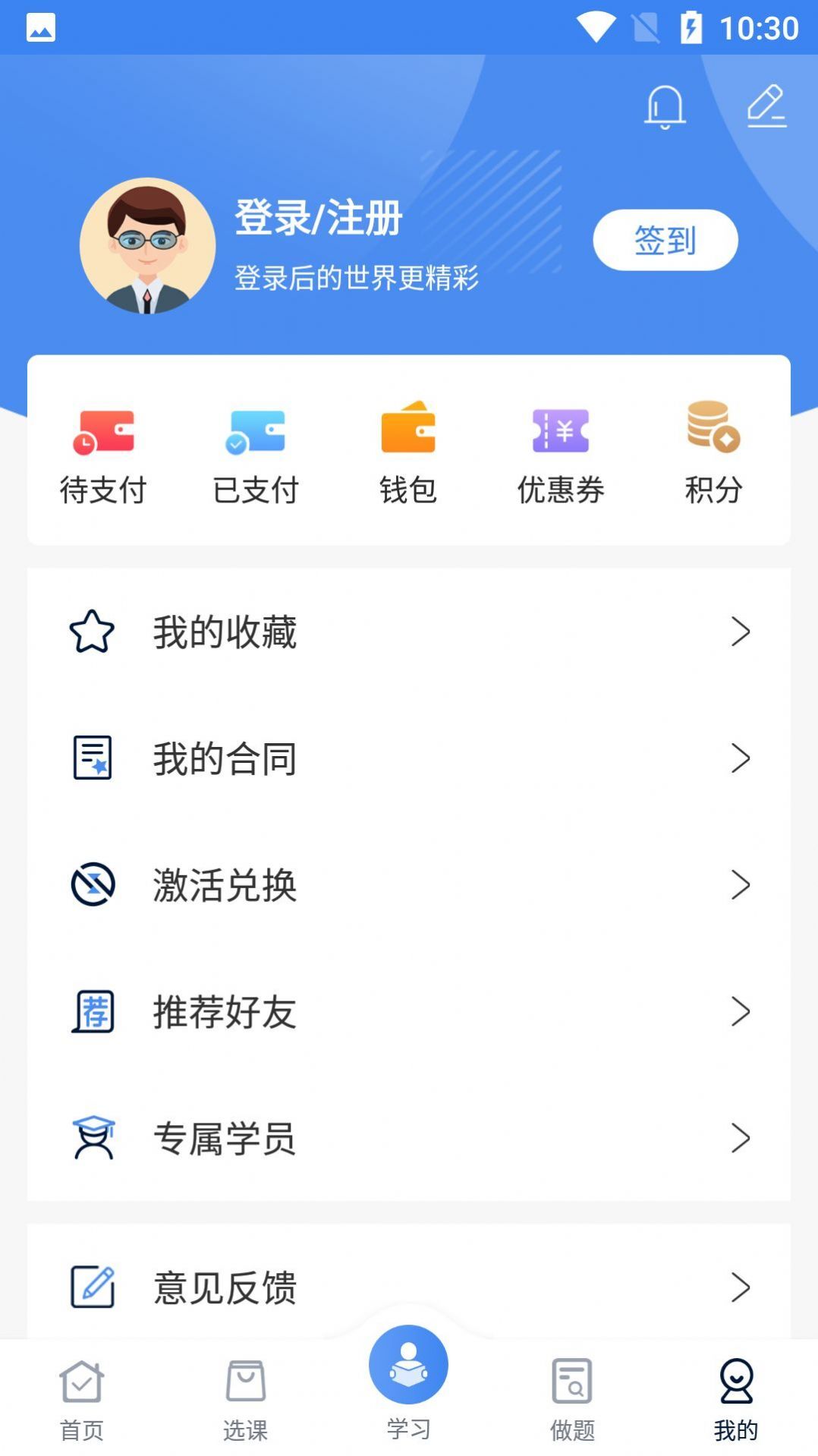This screenshot has width=818, height=1456.
Task: Tap the 我的收藏 star icon
Action: [92, 631]
